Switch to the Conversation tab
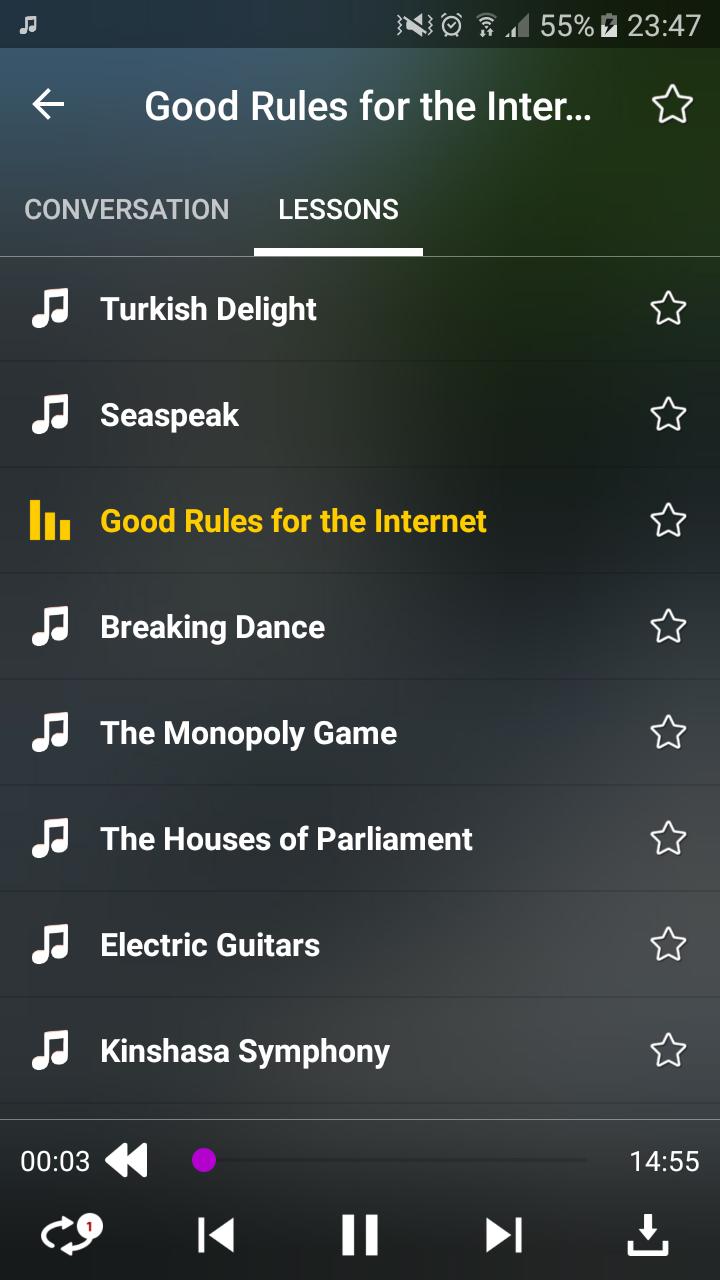720x1280 pixels. 127,209
